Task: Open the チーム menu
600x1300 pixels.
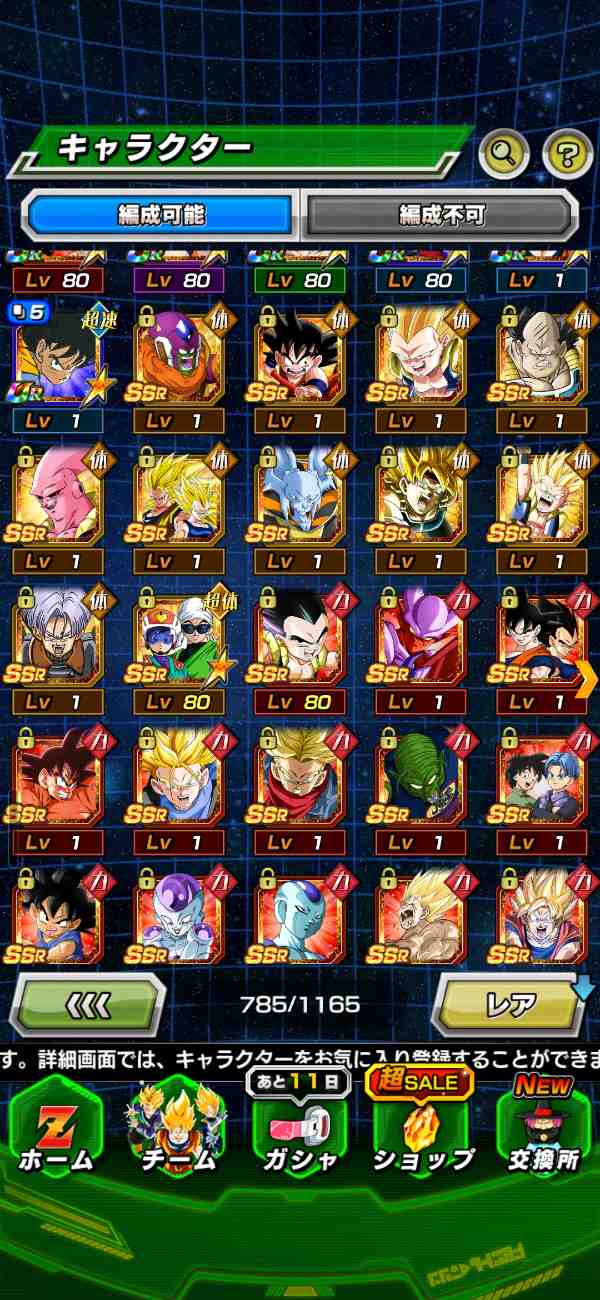Action: tap(177, 1130)
